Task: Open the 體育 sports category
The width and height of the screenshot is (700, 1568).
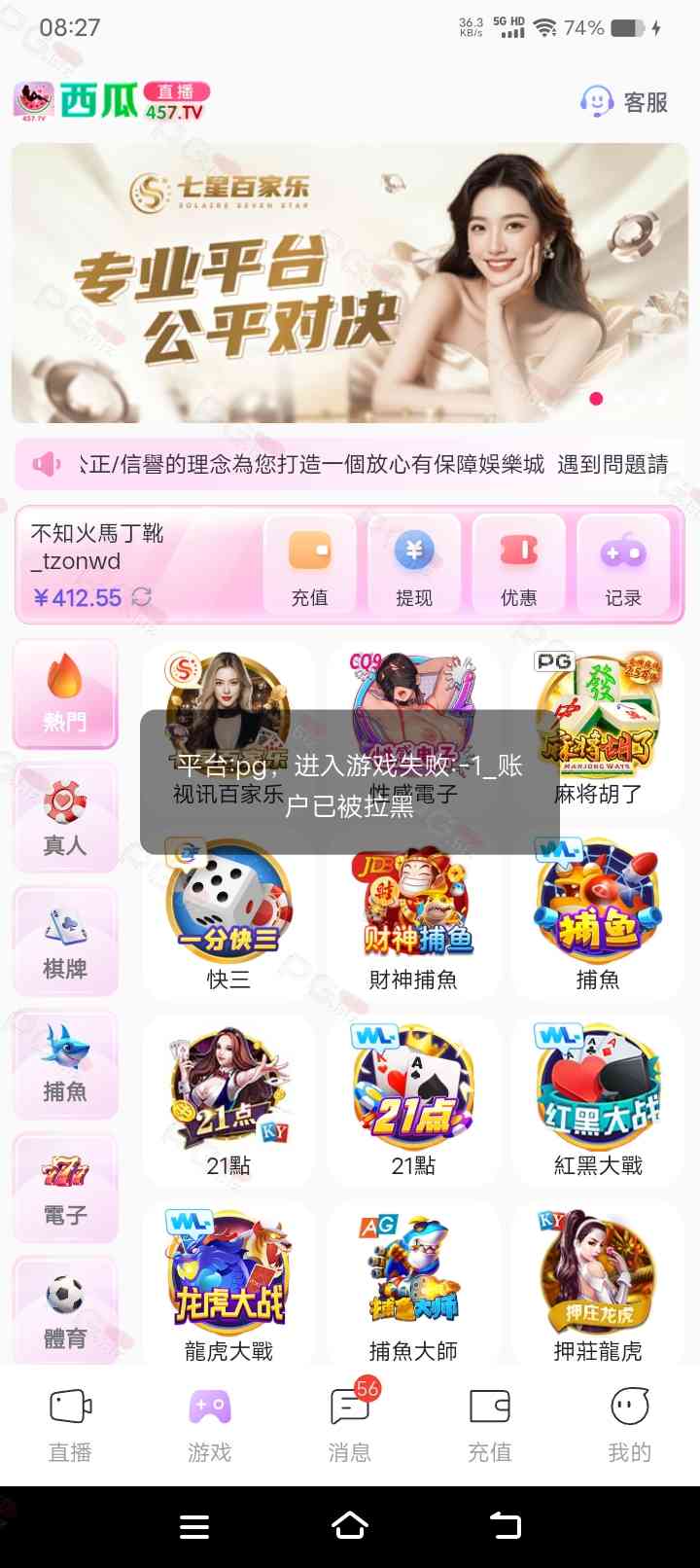Action: 65,1310
